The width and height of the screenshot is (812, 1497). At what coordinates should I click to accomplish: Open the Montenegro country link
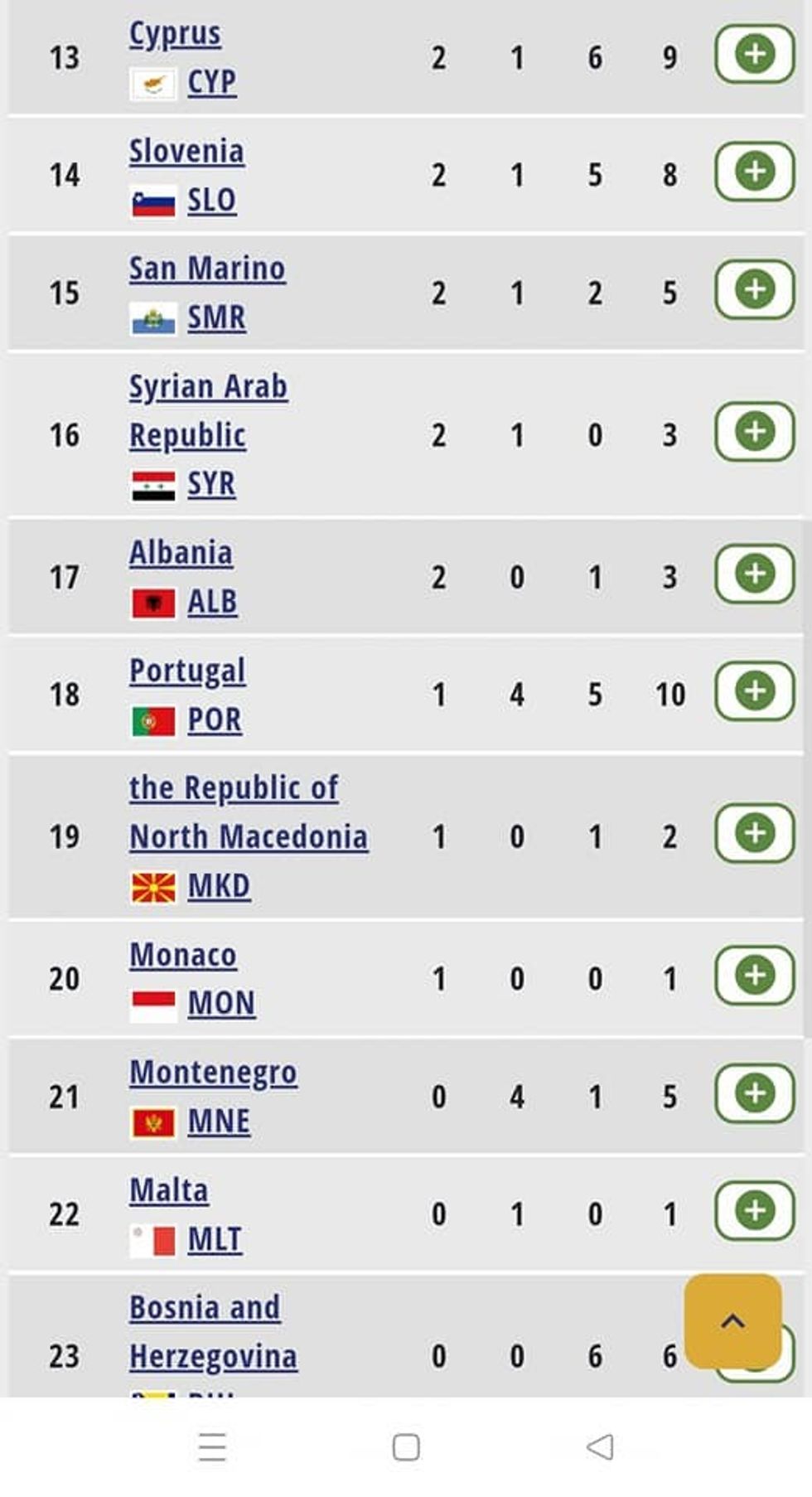point(213,1073)
